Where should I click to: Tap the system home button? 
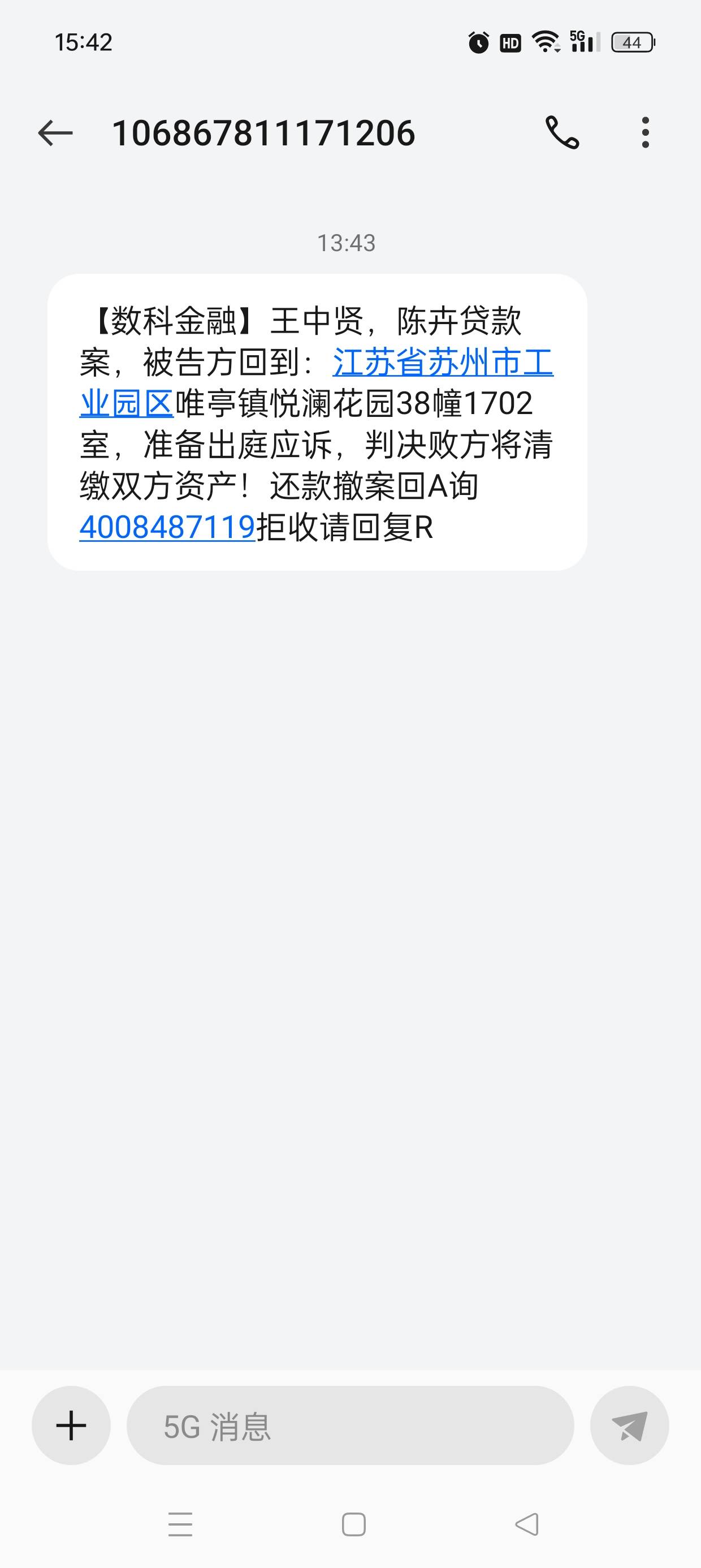click(353, 1525)
